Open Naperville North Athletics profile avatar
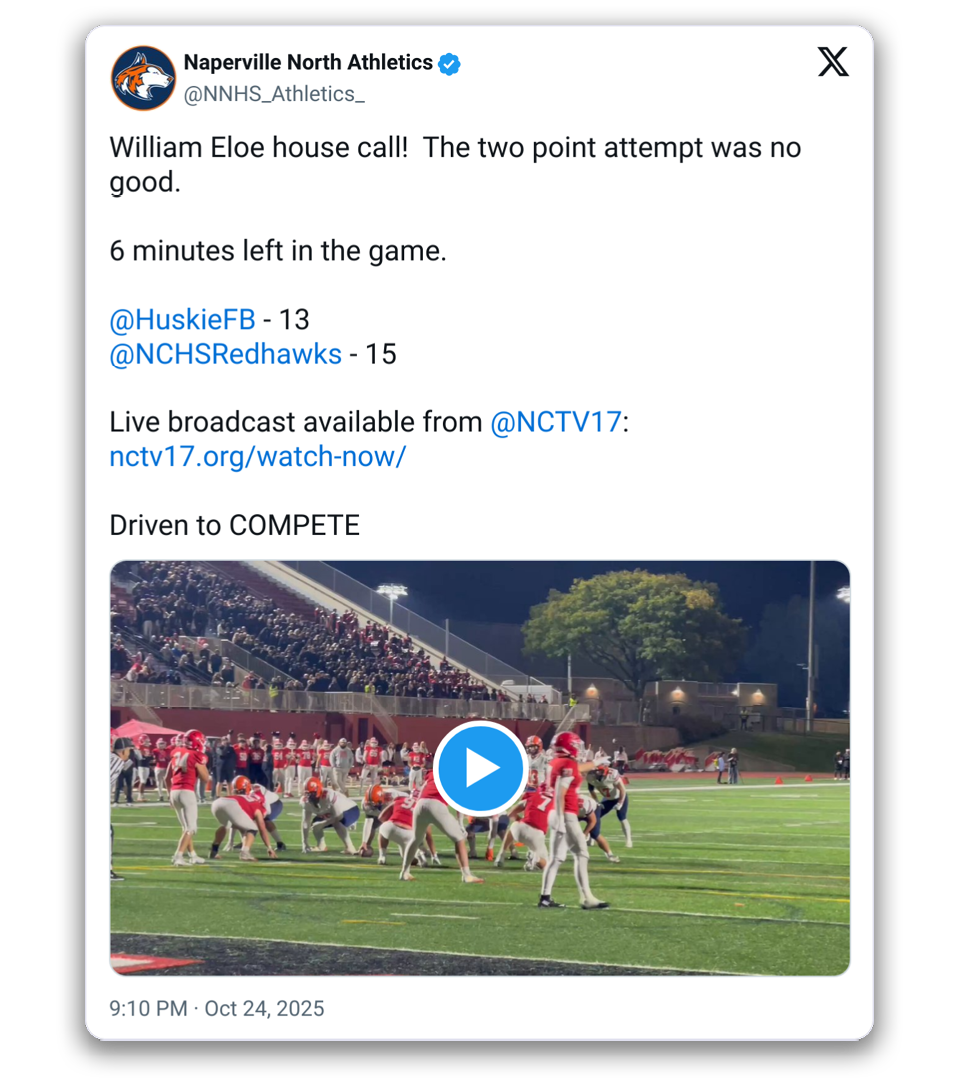Viewport: 959px width, 1083px height. (143, 78)
